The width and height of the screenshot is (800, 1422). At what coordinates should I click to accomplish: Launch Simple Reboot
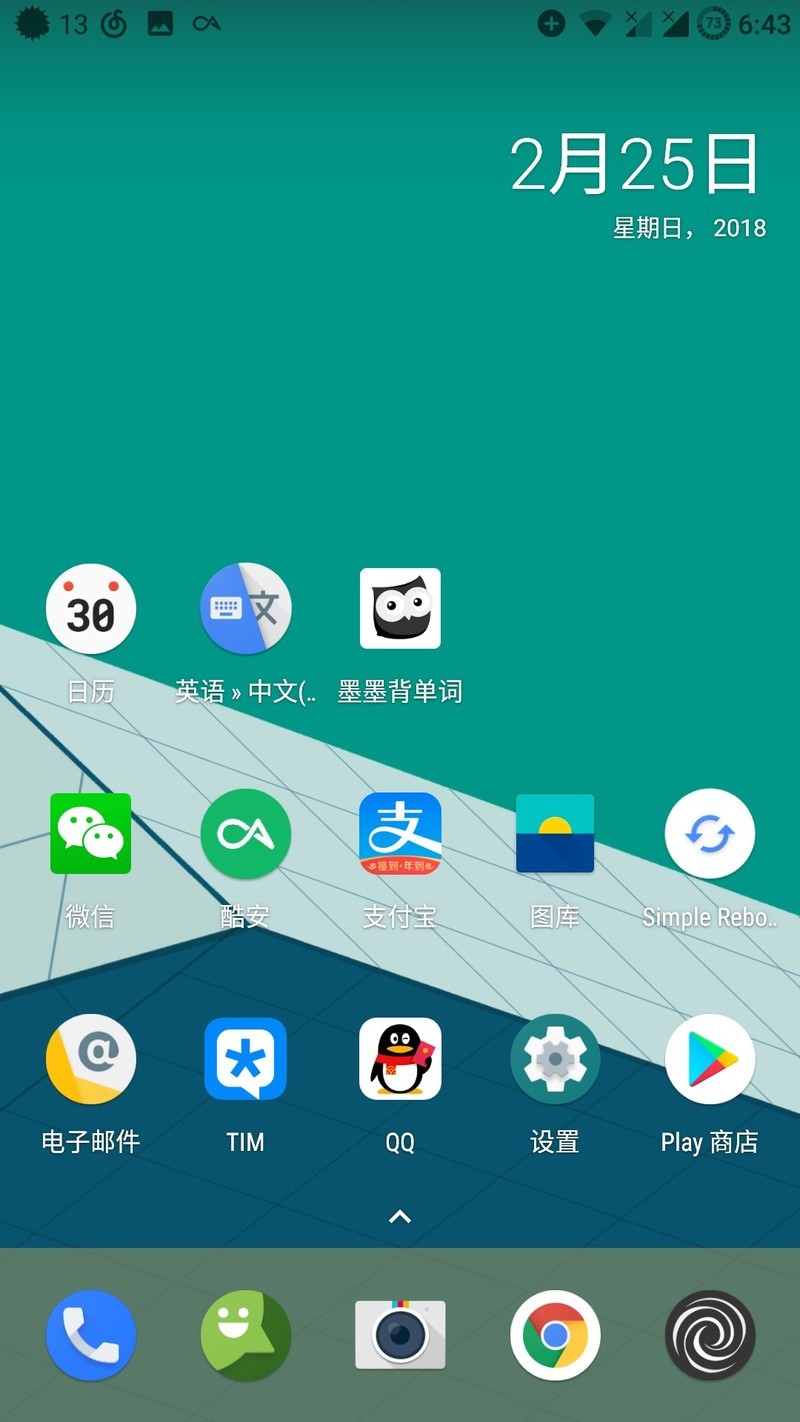click(x=710, y=834)
